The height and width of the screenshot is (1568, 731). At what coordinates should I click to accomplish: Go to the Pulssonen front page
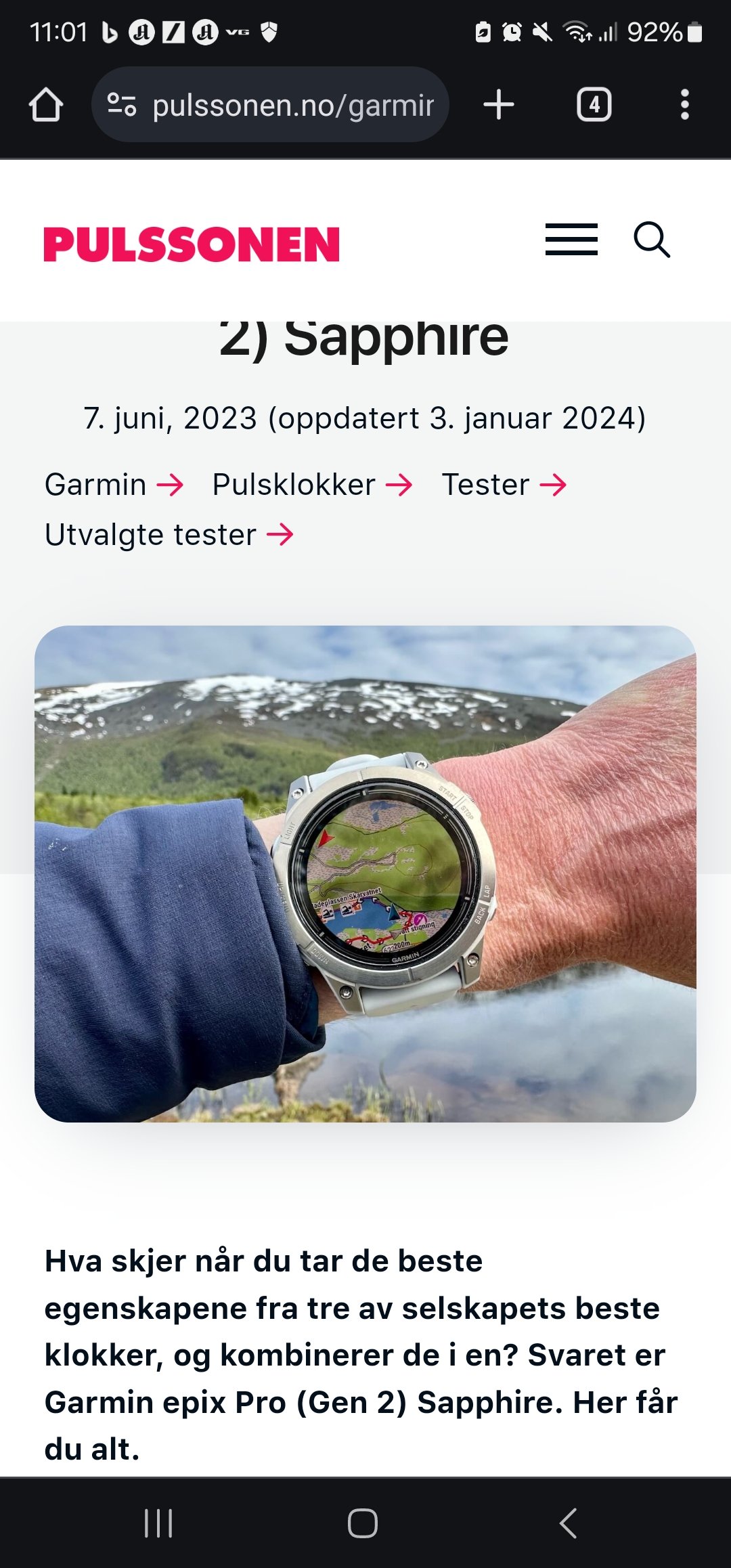click(x=192, y=244)
